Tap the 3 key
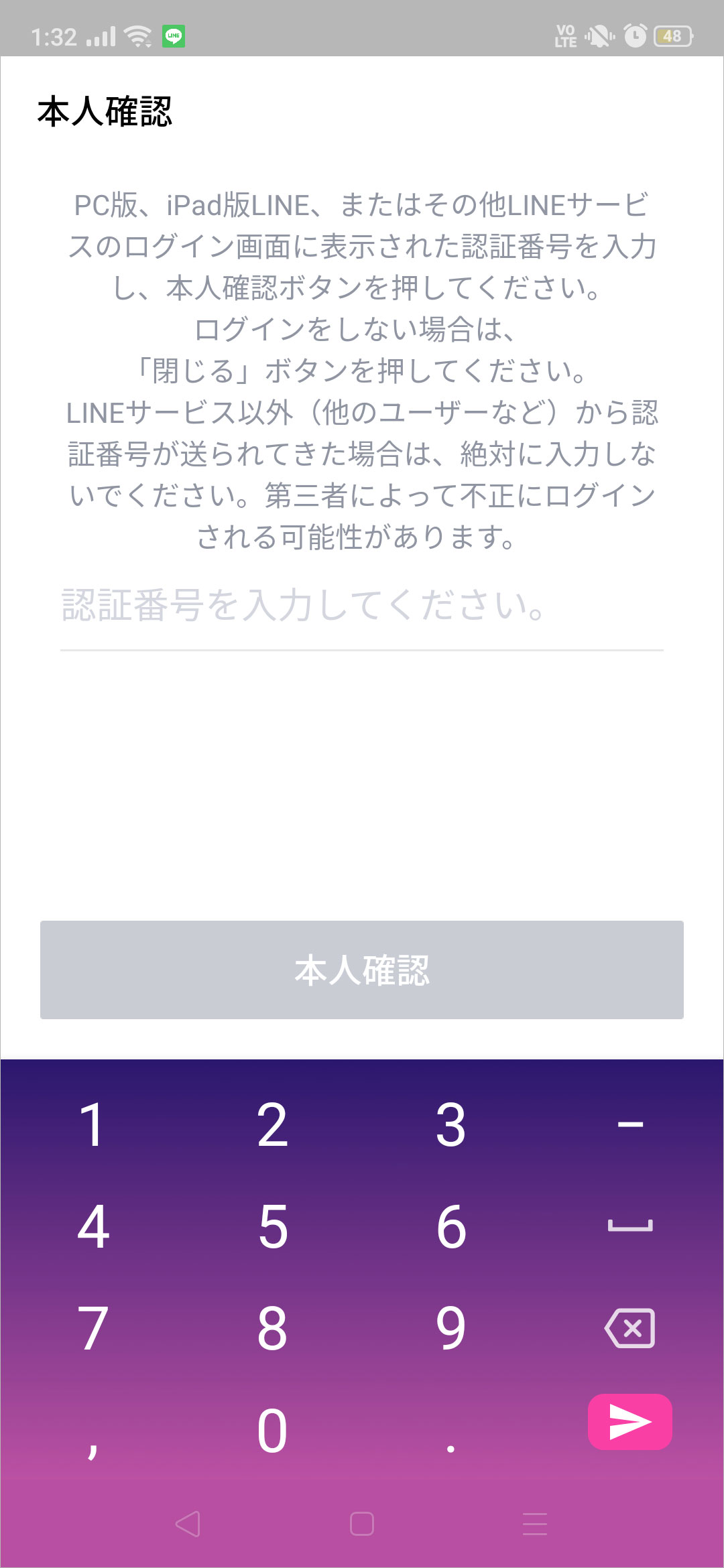Screen dimensions: 724x1568 point(450,1125)
